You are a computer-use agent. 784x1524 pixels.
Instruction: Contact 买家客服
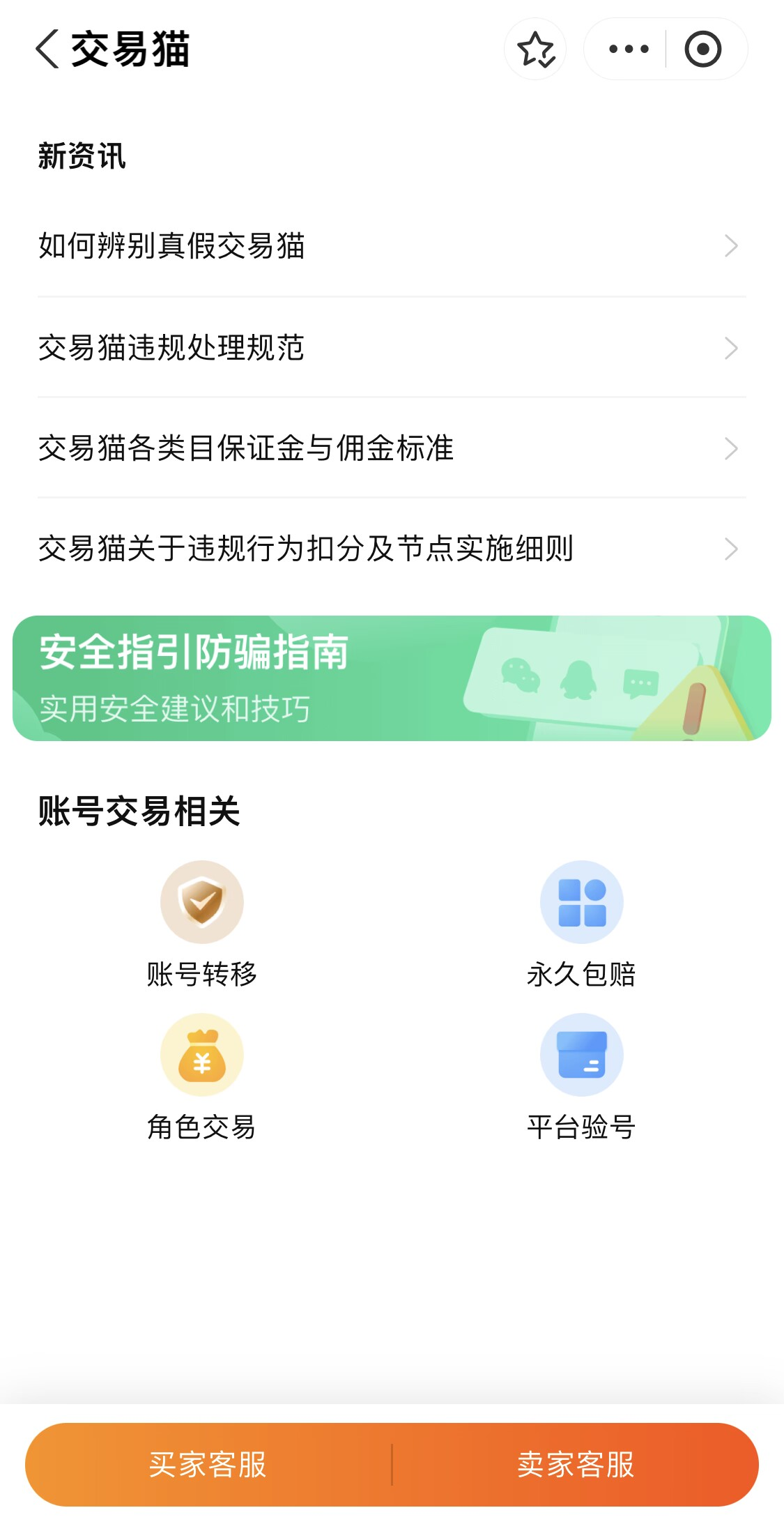[208, 1464]
